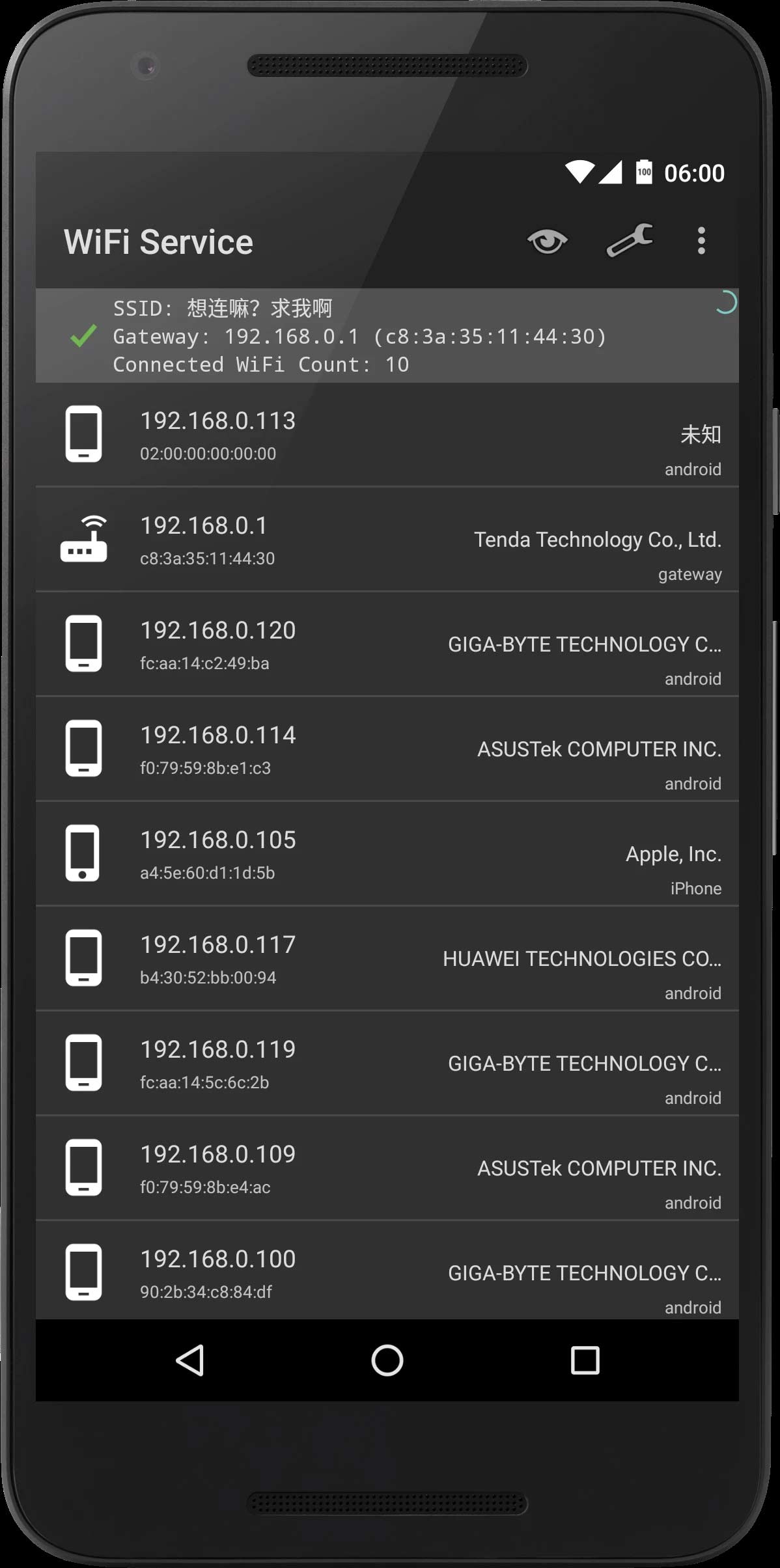Tap the SSID network info header
This screenshot has width=780, height=1568.
click(387, 335)
